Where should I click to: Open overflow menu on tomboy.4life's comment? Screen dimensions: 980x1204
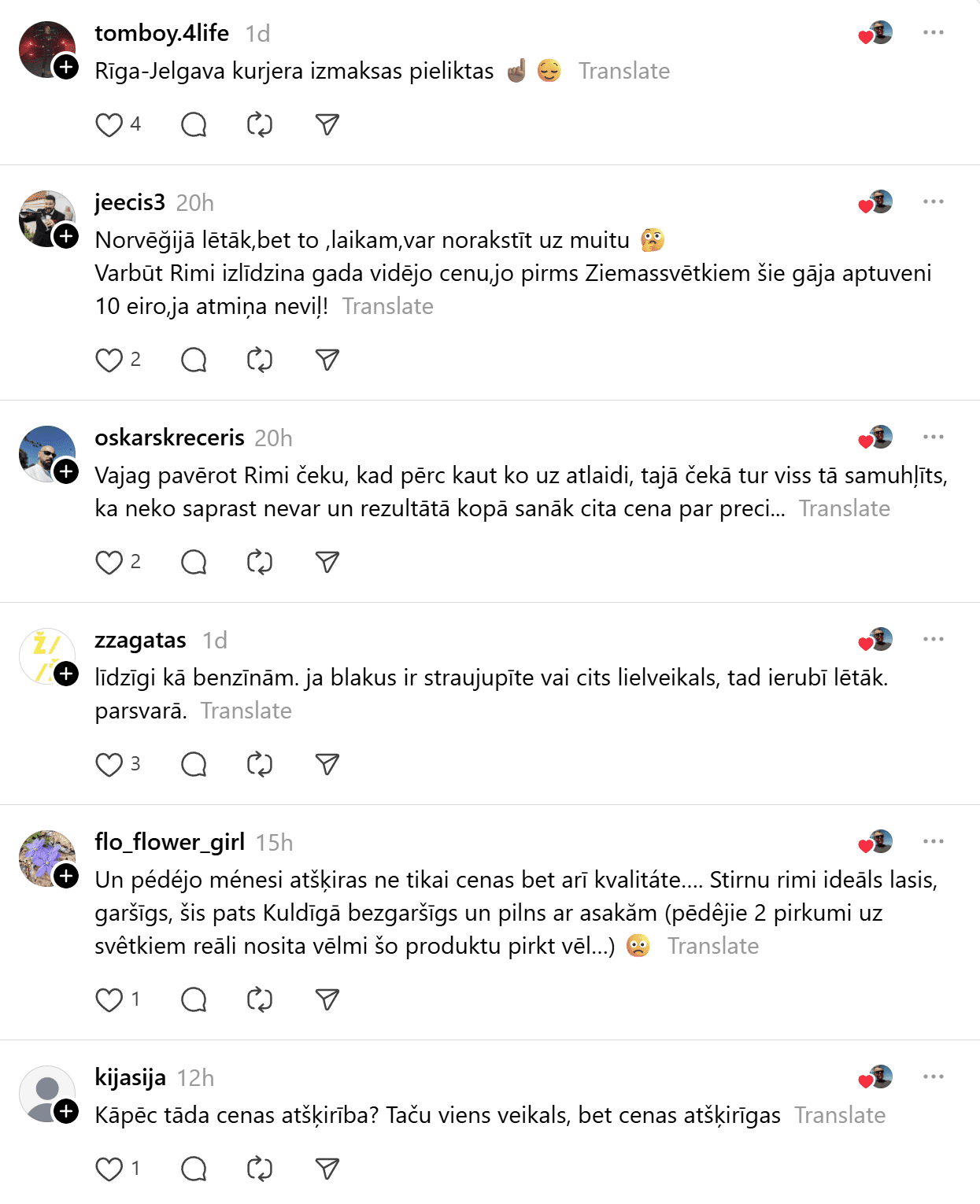pos(933,32)
